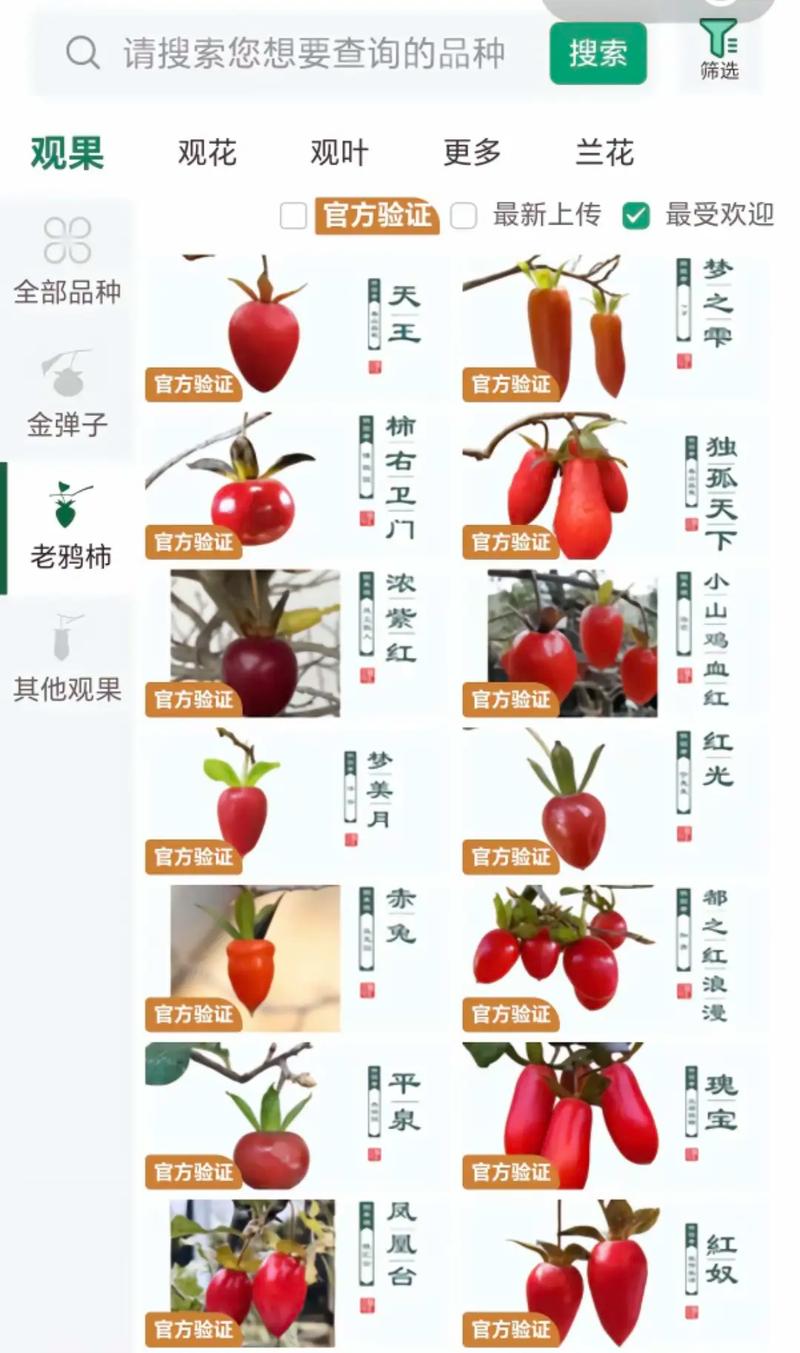
Task: Uncheck the 最受欢迎 checkbox
Action: 634,215
